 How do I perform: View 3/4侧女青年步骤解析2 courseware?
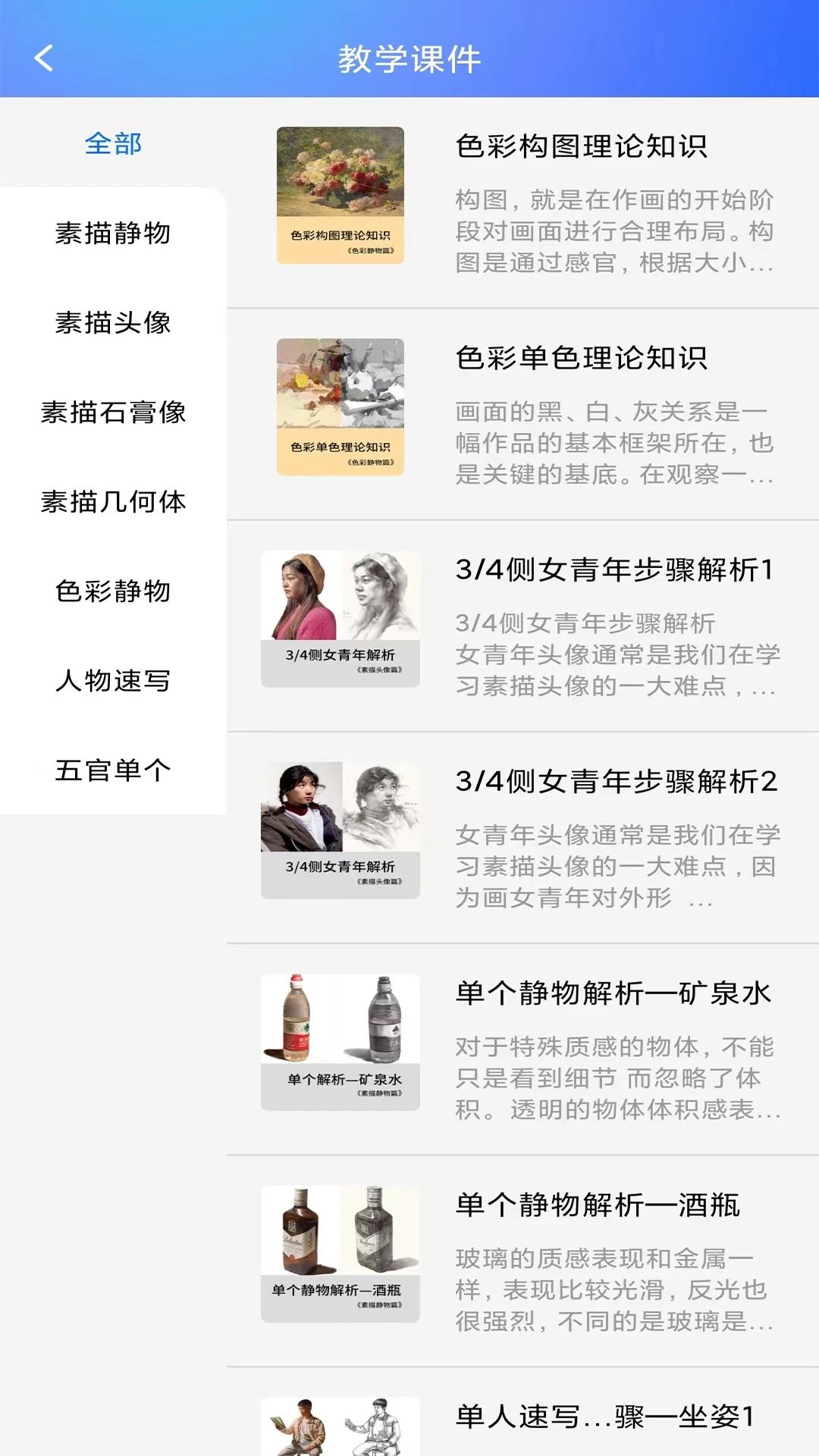click(616, 781)
